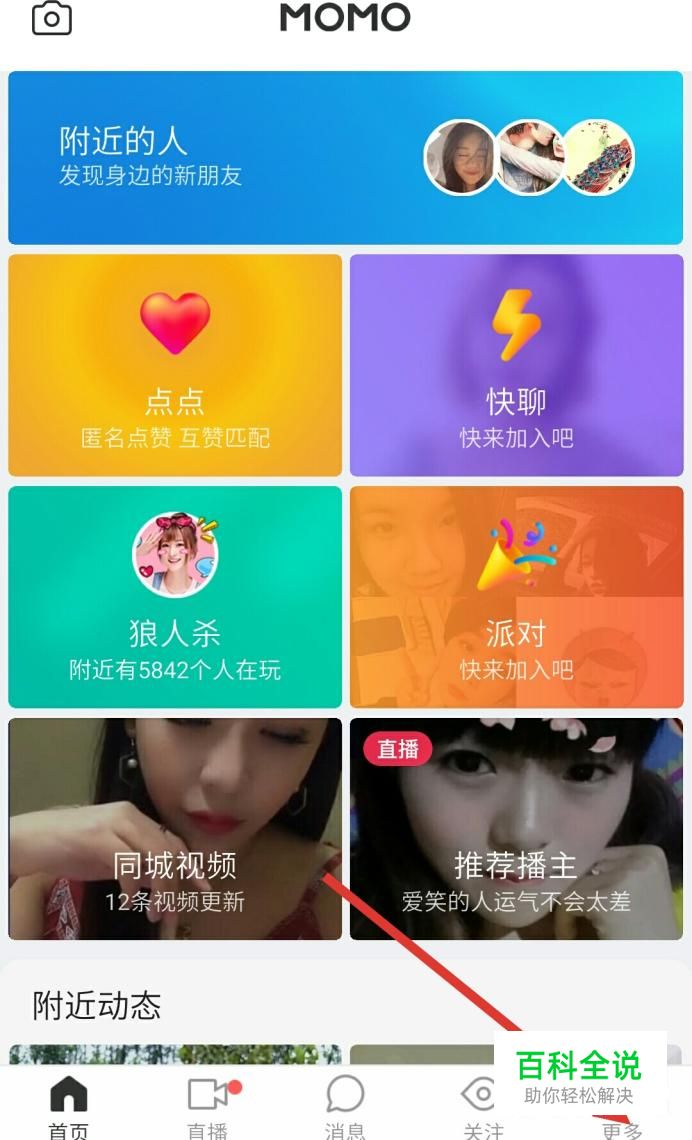Join 快聊 quick chat

coord(516,365)
